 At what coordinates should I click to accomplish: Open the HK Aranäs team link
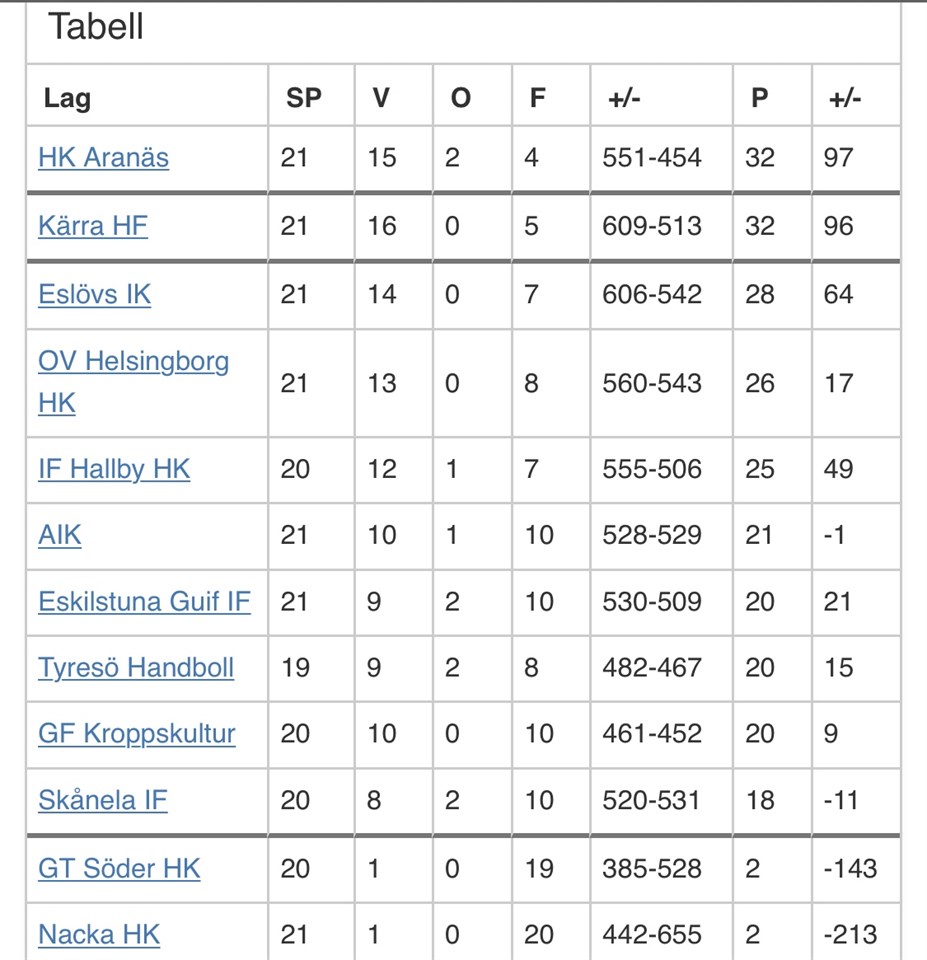[103, 157]
